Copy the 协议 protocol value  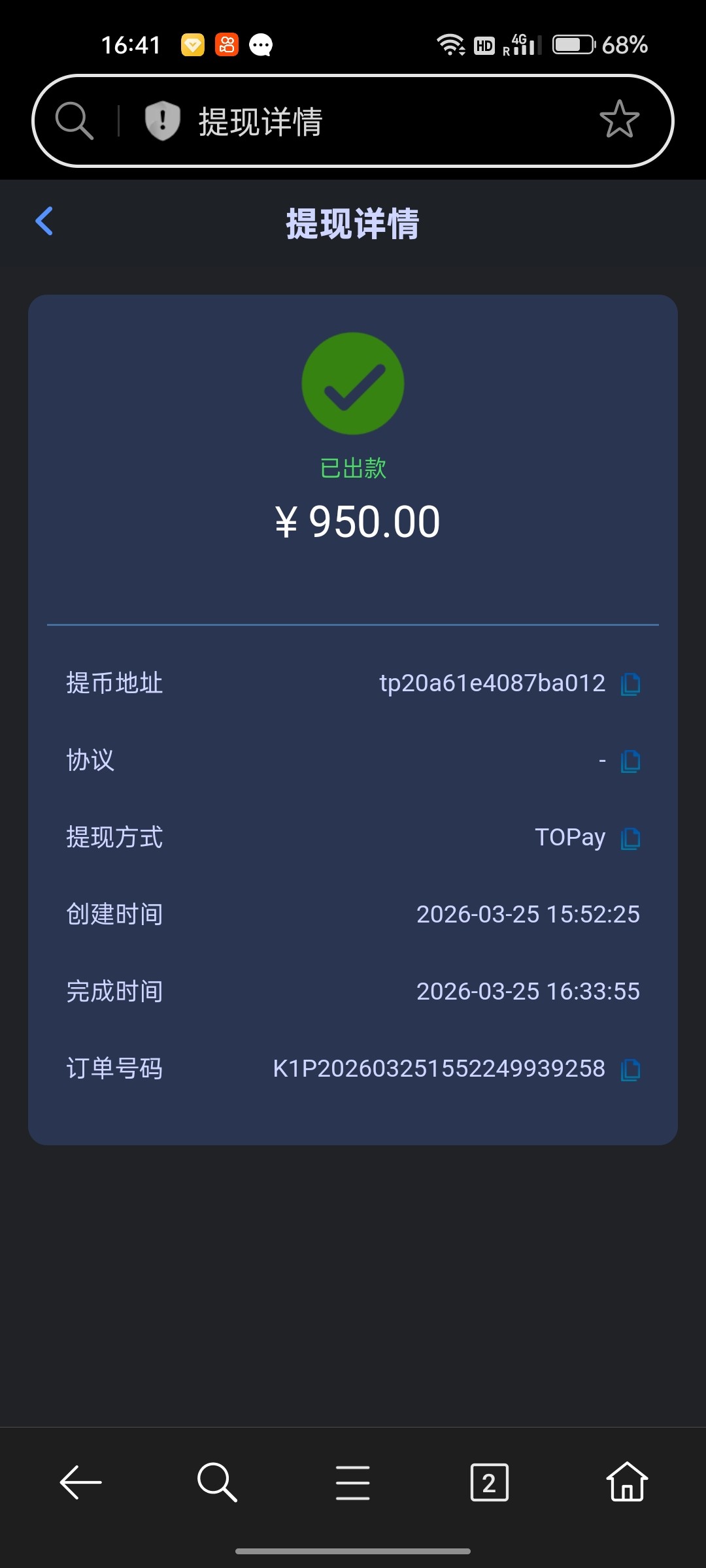click(630, 761)
